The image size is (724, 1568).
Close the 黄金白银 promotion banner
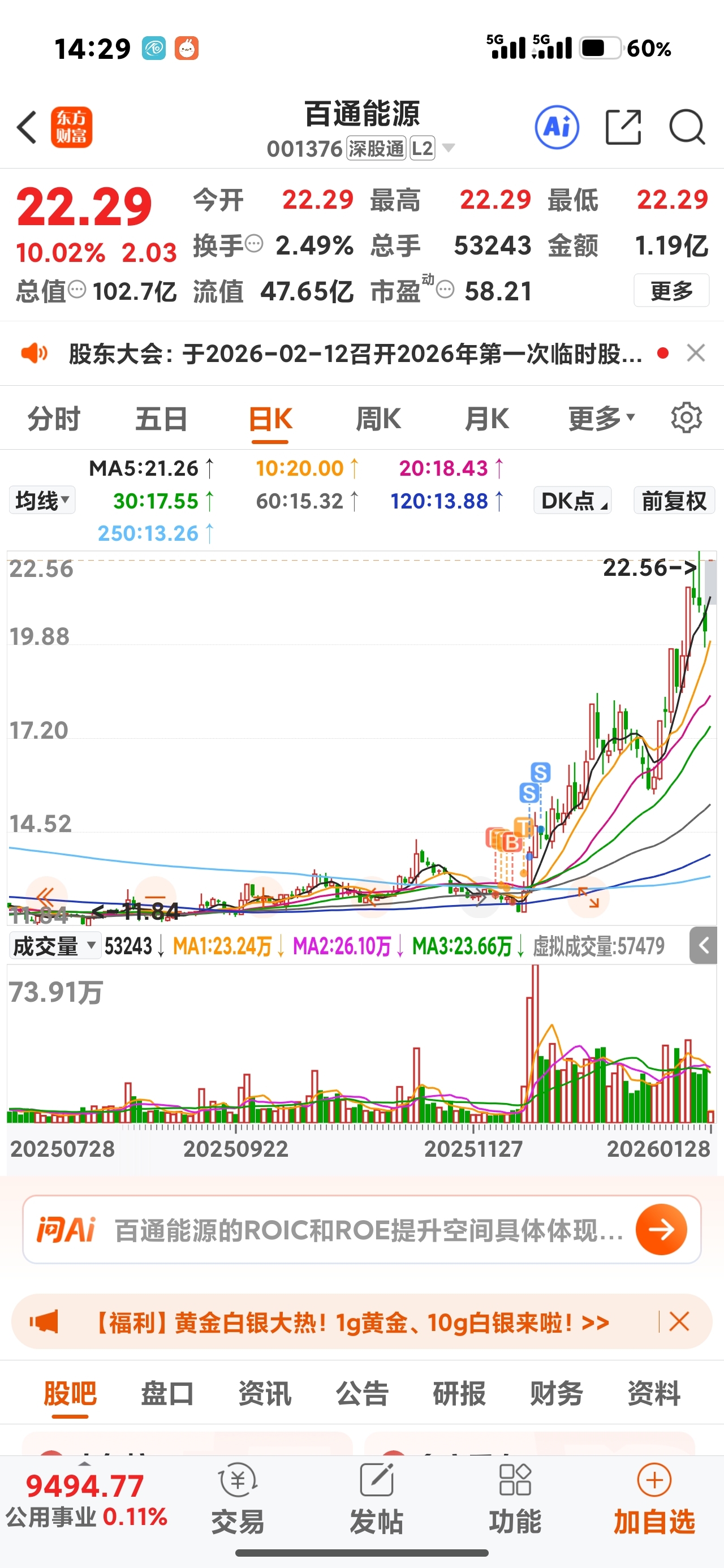pos(678,1322)
